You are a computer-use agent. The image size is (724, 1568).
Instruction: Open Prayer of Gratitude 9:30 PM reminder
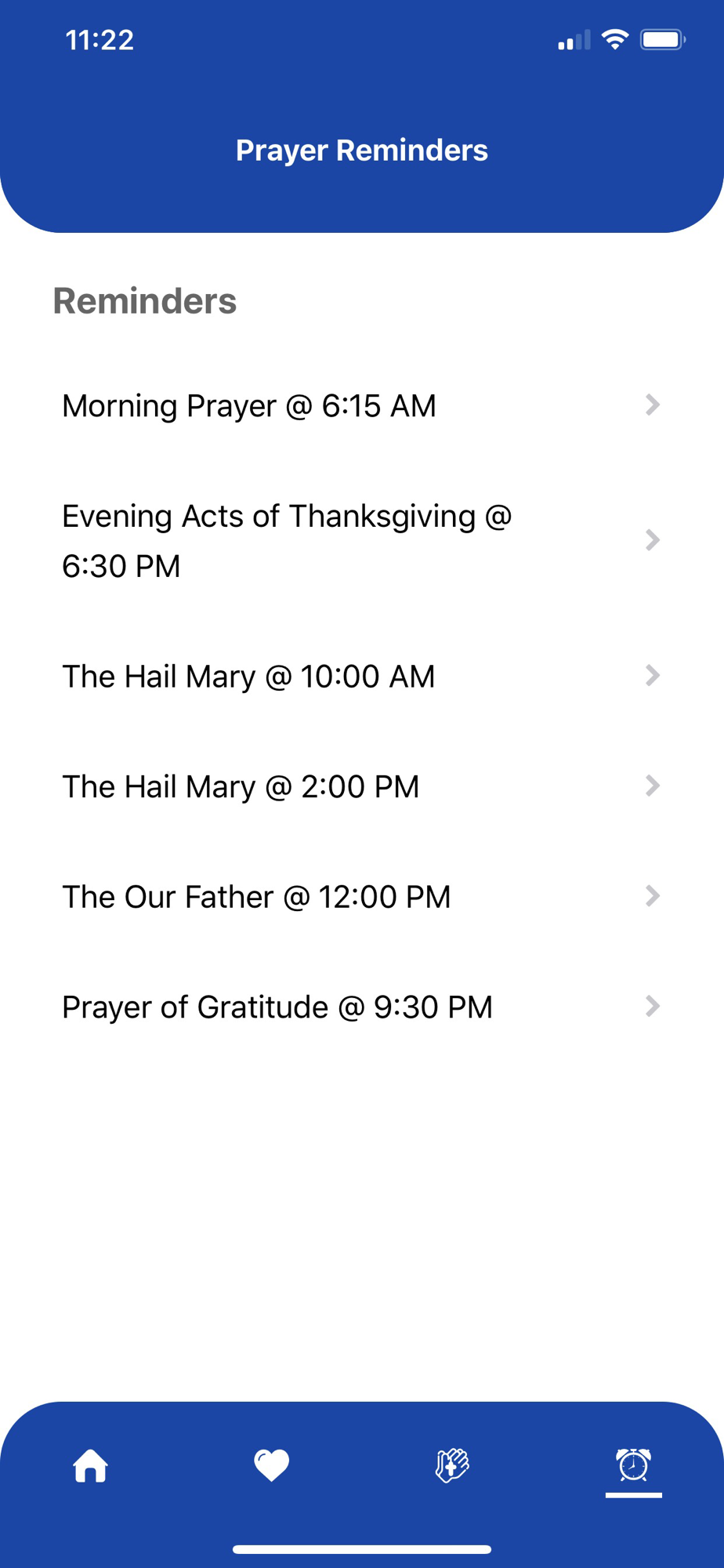360,1007
